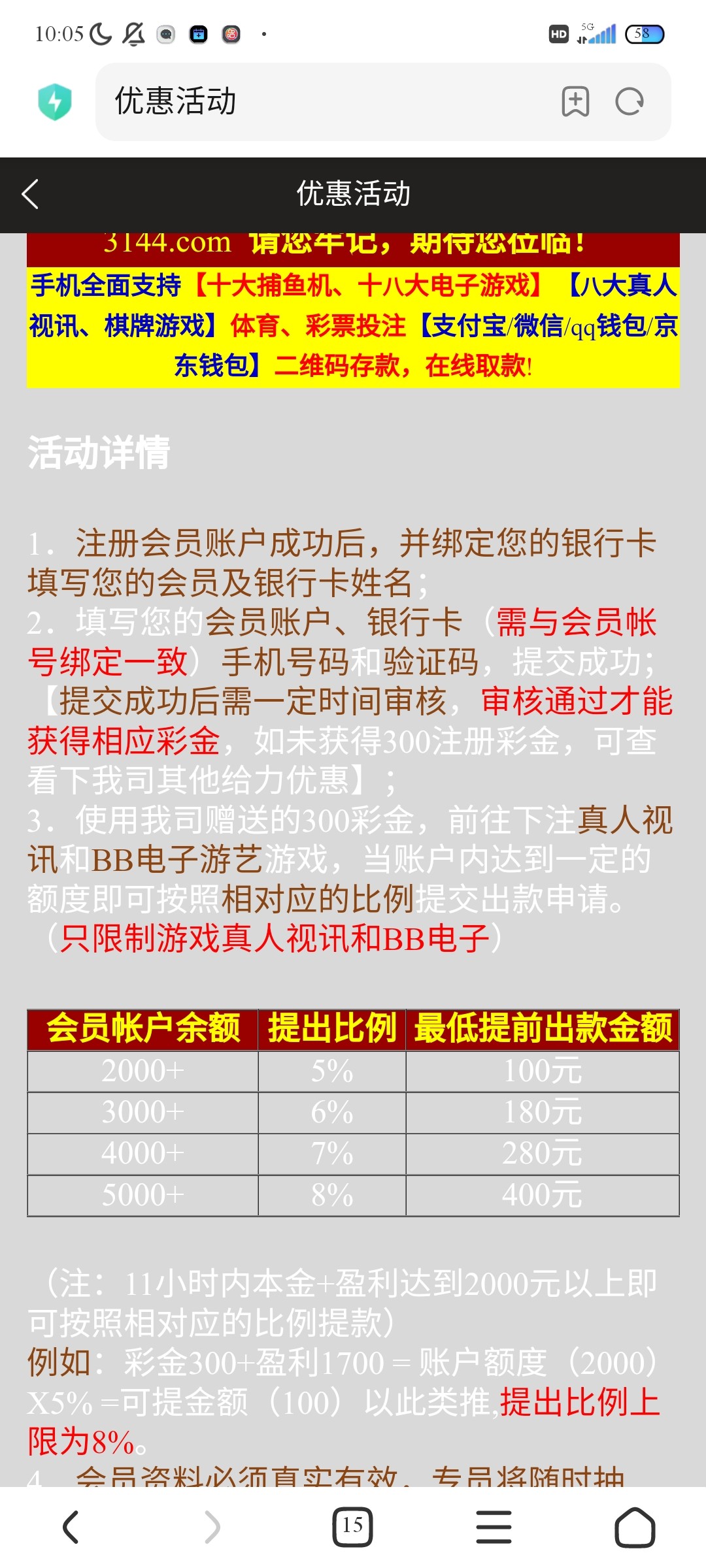Add this page to bookmarks

point(575,102)
